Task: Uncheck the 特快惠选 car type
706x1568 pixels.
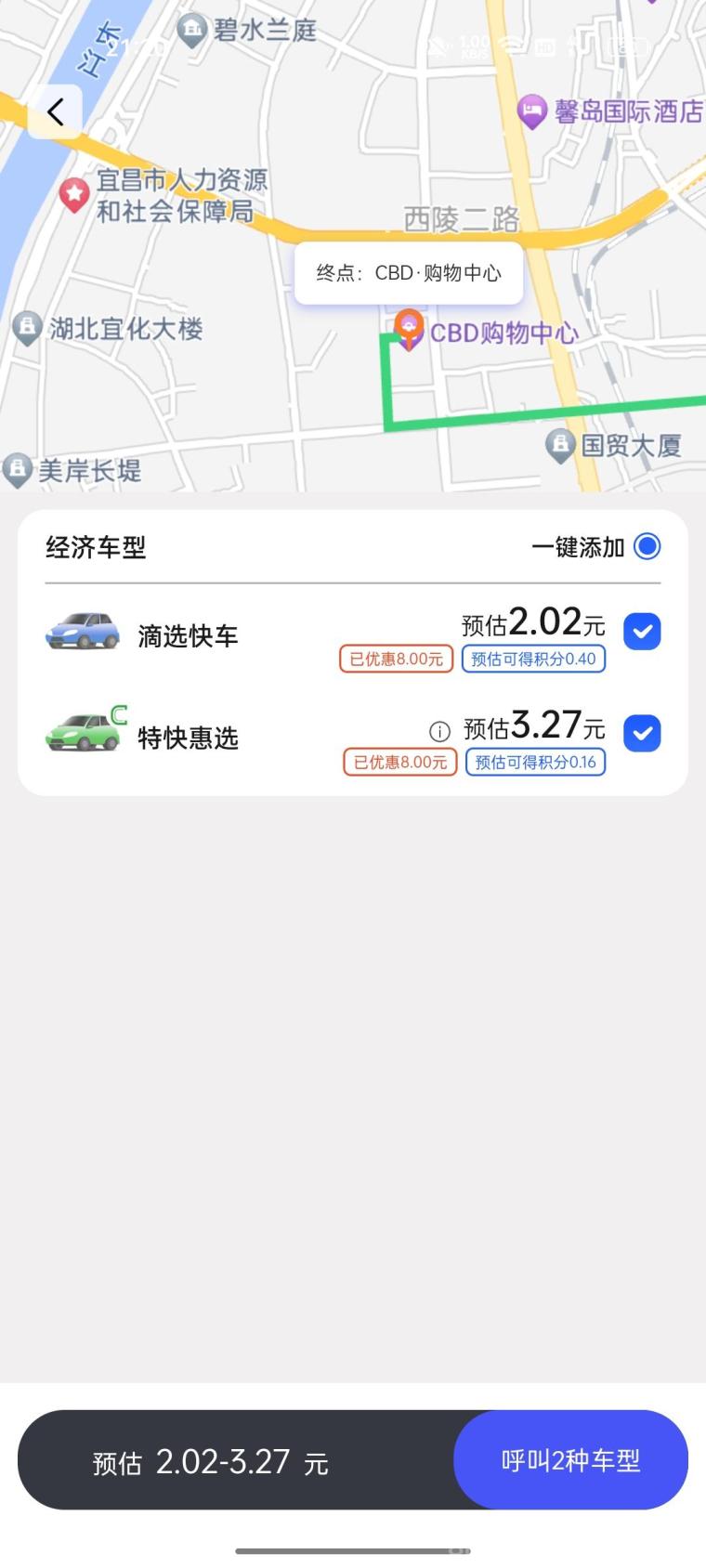Action: 642,734
